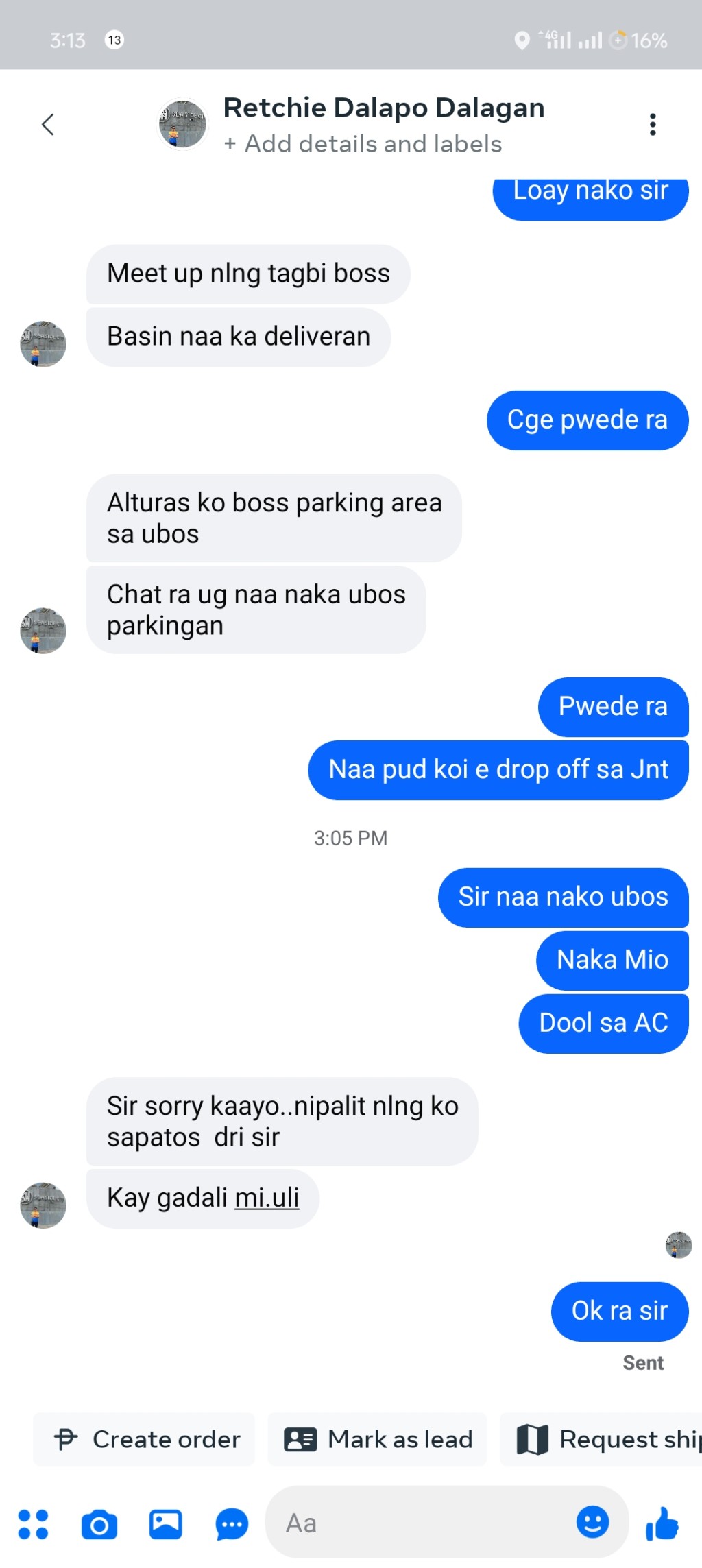Open the four-dot more actions menu
The height and width of the screenshot is (1568, 702).
33,1524
